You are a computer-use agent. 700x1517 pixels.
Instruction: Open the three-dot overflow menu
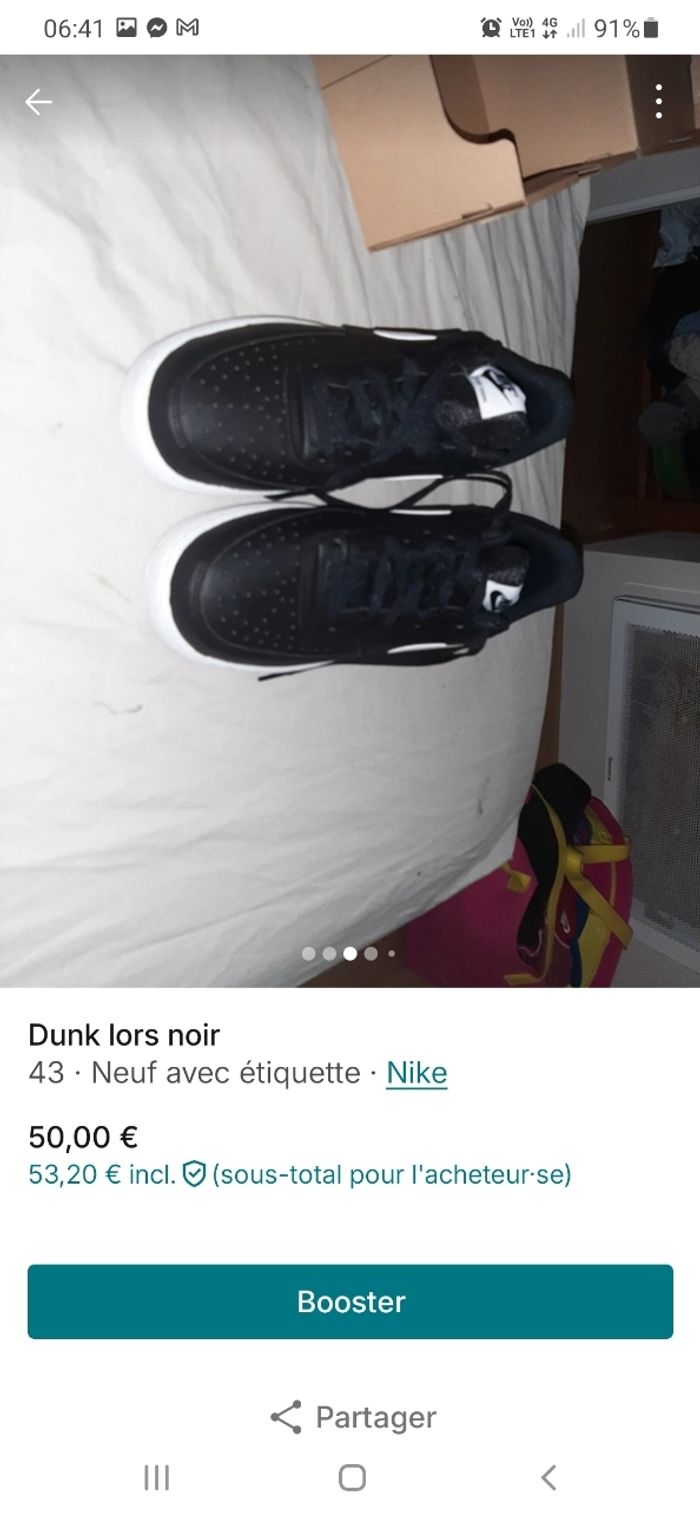[x=658, y=102]
